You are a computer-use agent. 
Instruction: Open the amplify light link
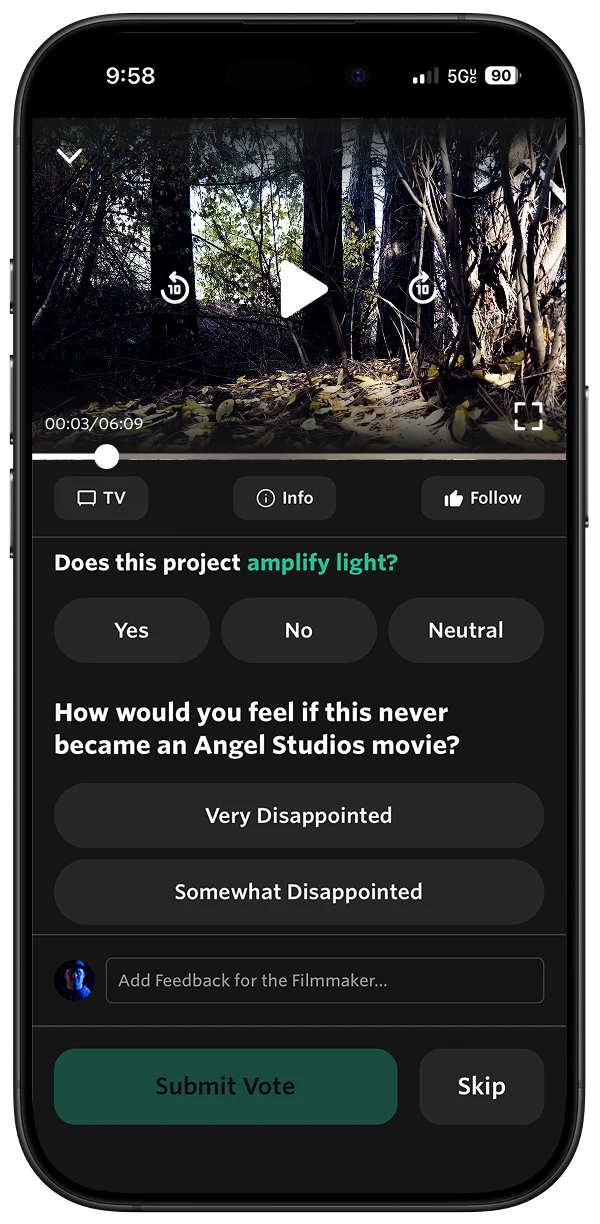coord(322,563)
